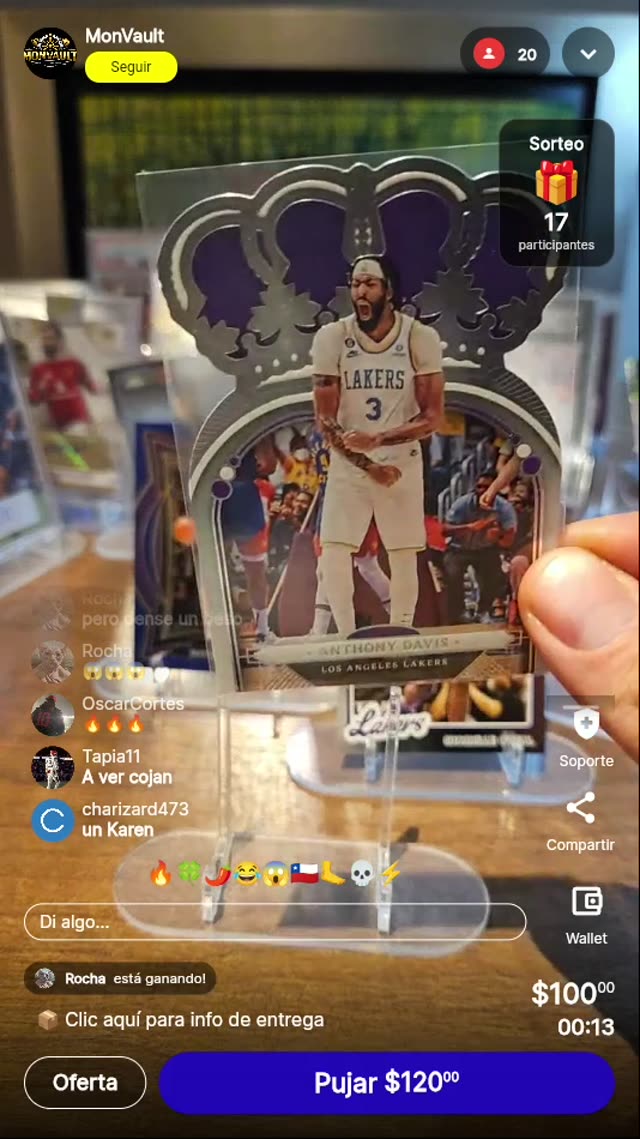The image size is (640, 1139).
Task: Send the skull emoji reaction
Action: [362, 873]
